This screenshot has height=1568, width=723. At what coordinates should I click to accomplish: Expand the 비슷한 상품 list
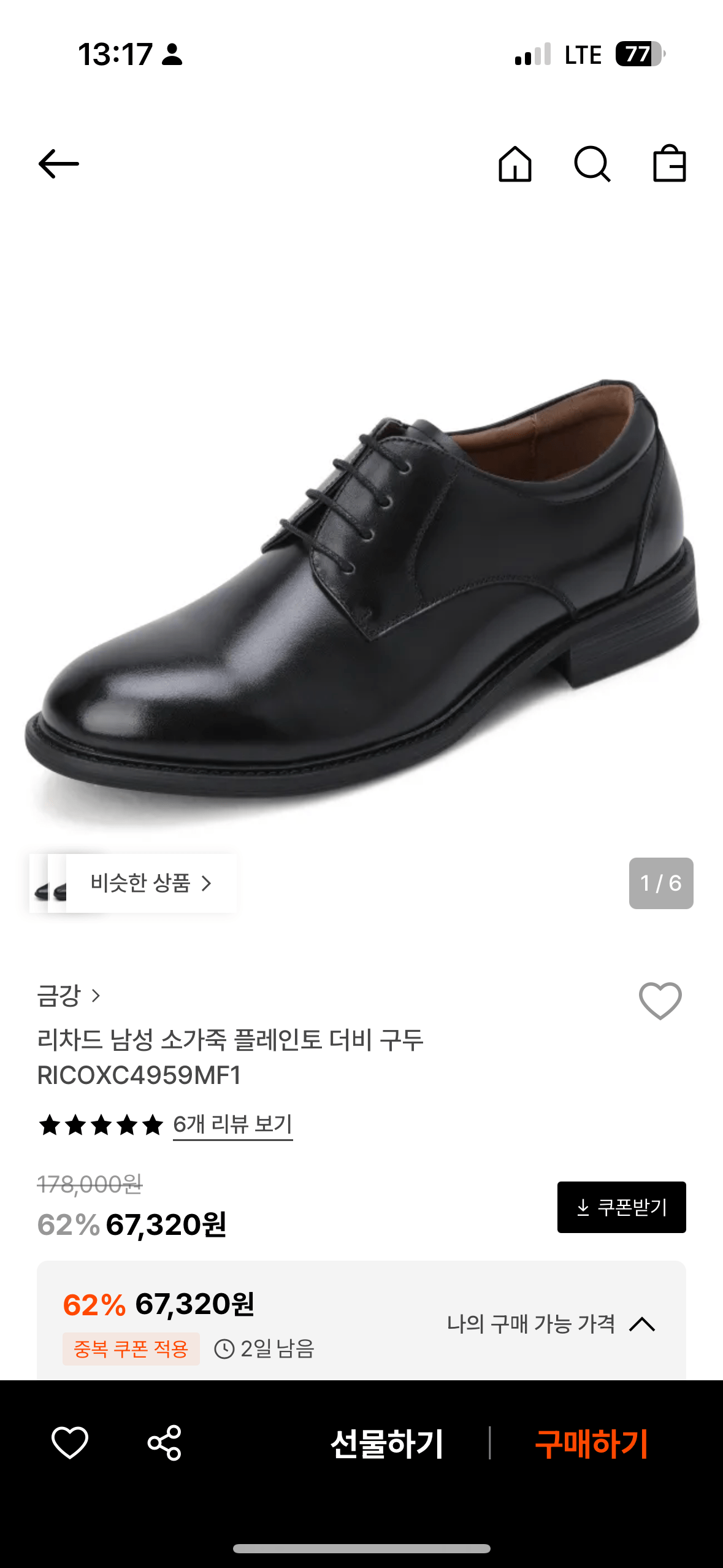tap(146, 883)
